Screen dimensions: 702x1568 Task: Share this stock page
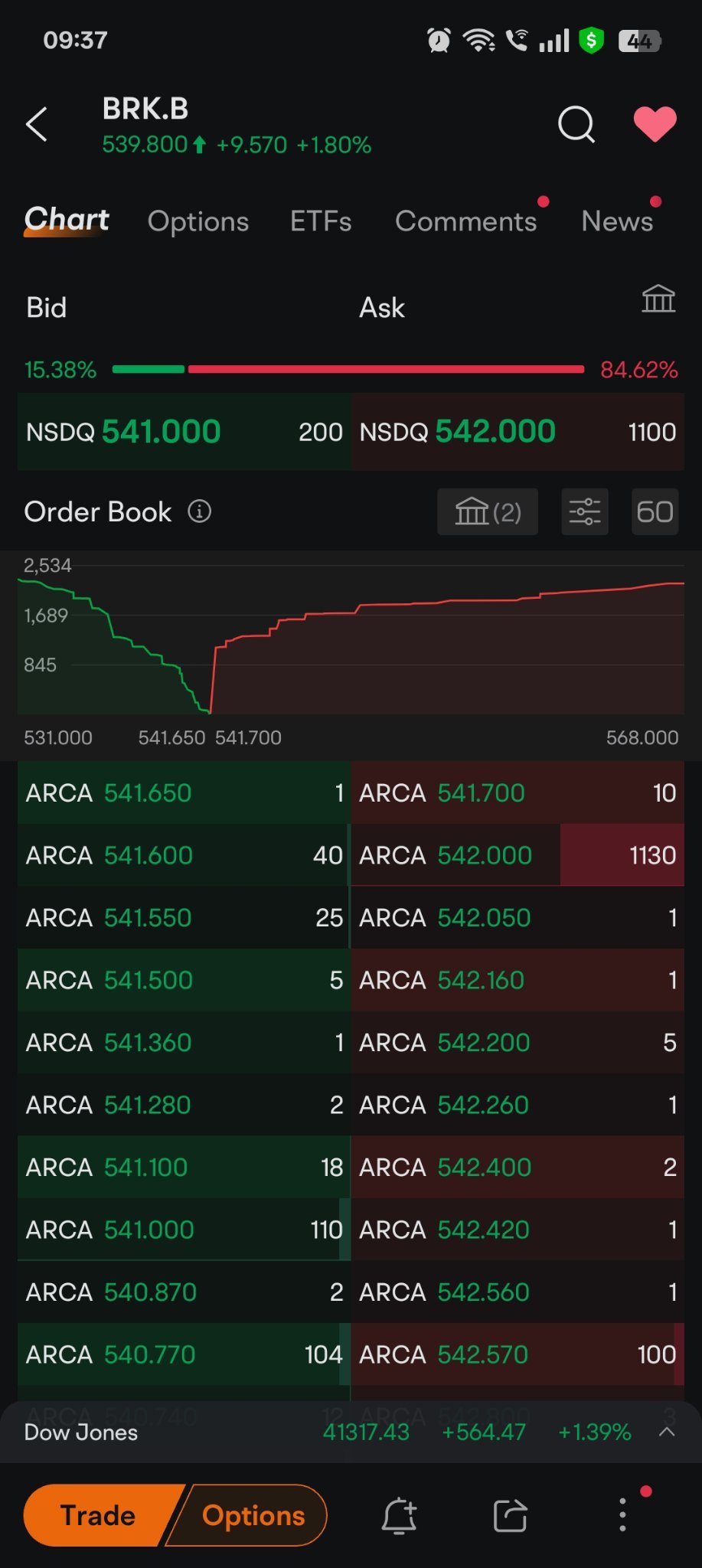tap(511, 1516)
